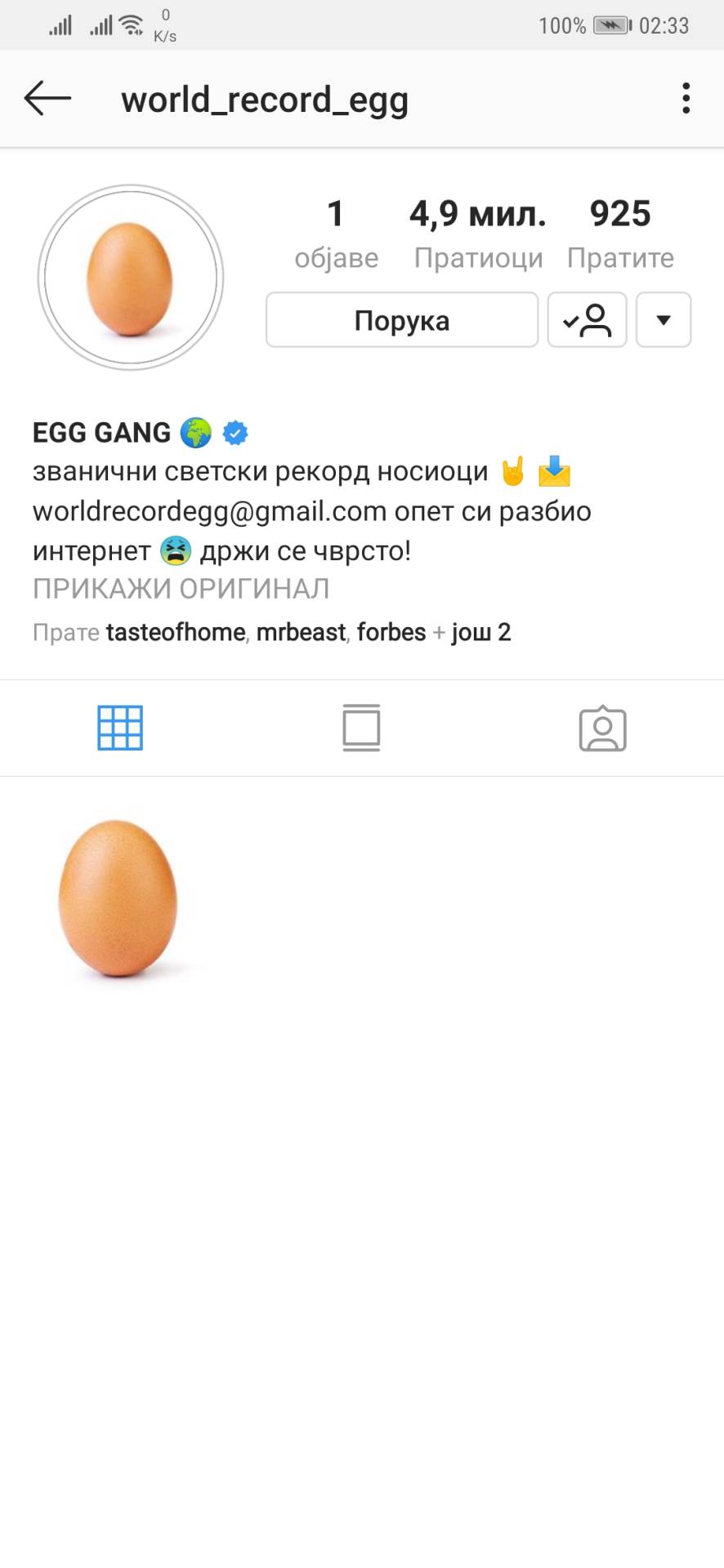Switch to the grid posts view
This screenshot has width=724, height=1568.
click(120, 728)
